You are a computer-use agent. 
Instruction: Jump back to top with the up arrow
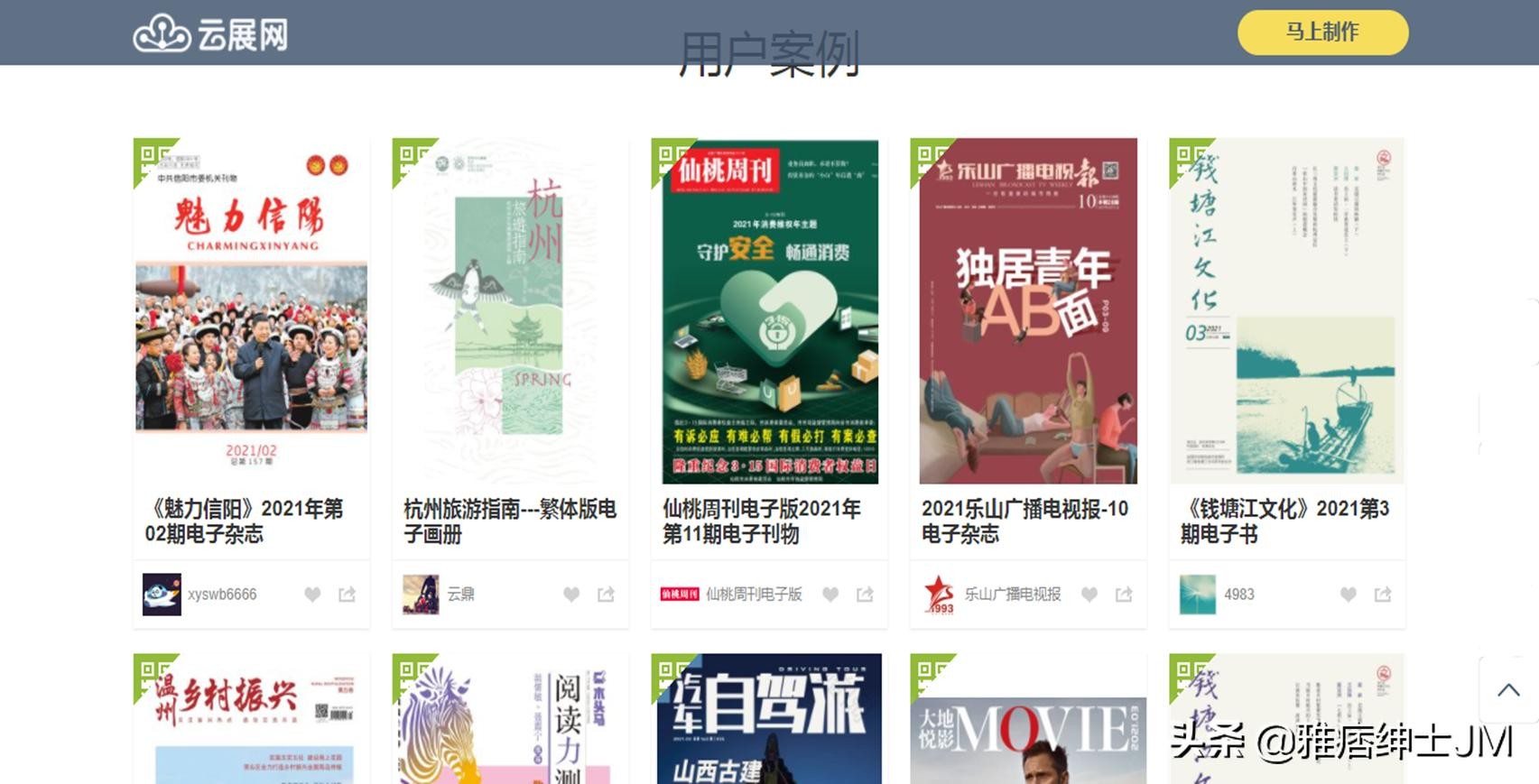coord(1507,690)
